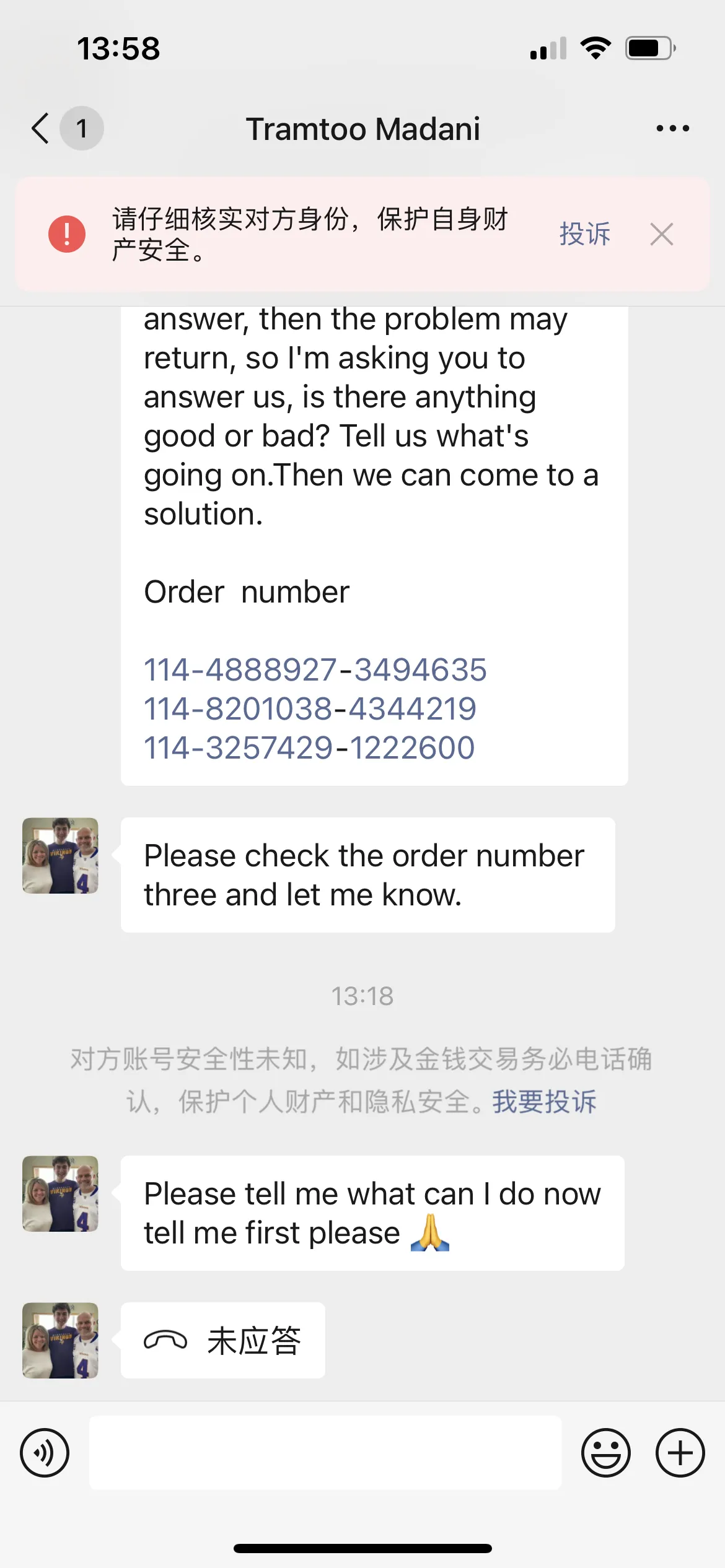Dismiss the pink safety warning banner
The image size is (725, 1568).
coord(661,235)
